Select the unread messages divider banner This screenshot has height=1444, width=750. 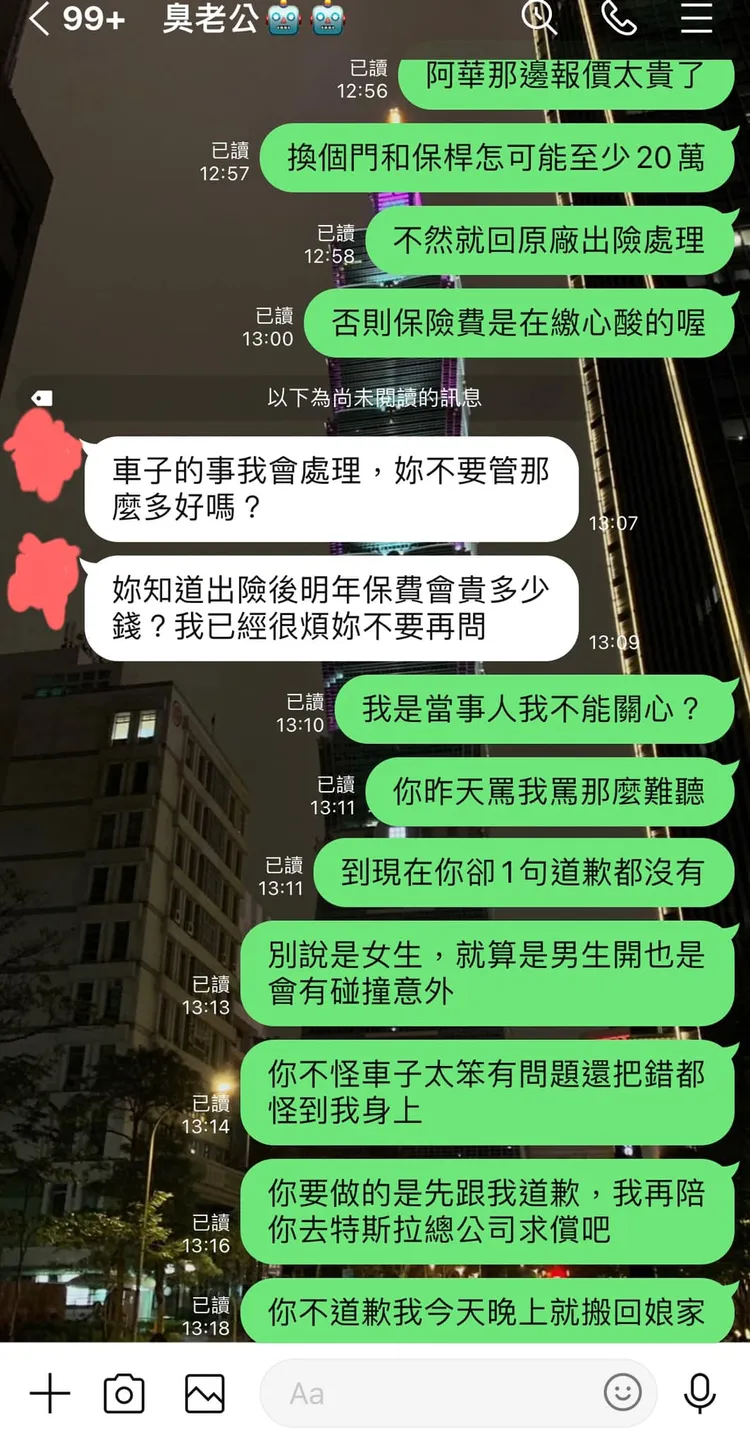tap(375, 397)
